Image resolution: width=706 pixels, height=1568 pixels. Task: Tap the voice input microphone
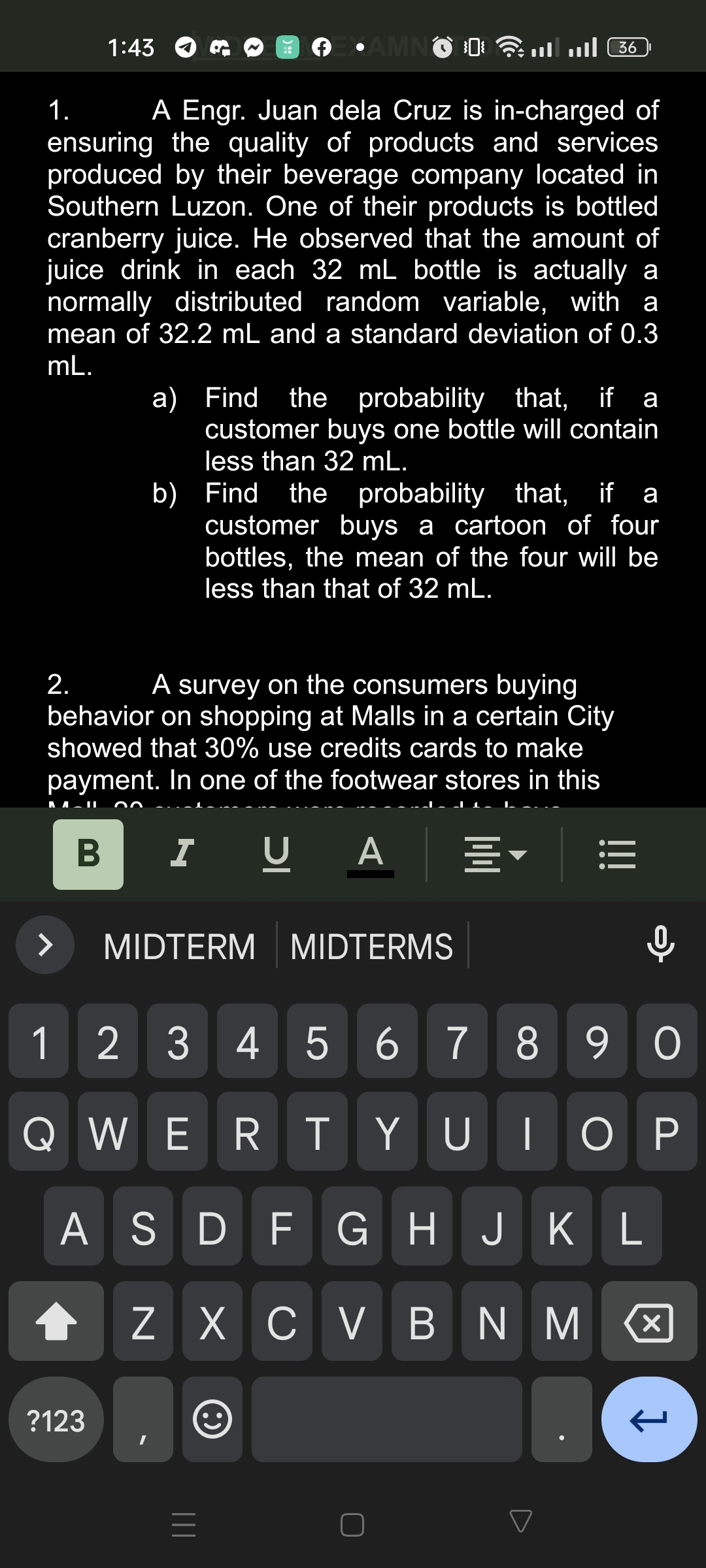click(x=662, y=944)
